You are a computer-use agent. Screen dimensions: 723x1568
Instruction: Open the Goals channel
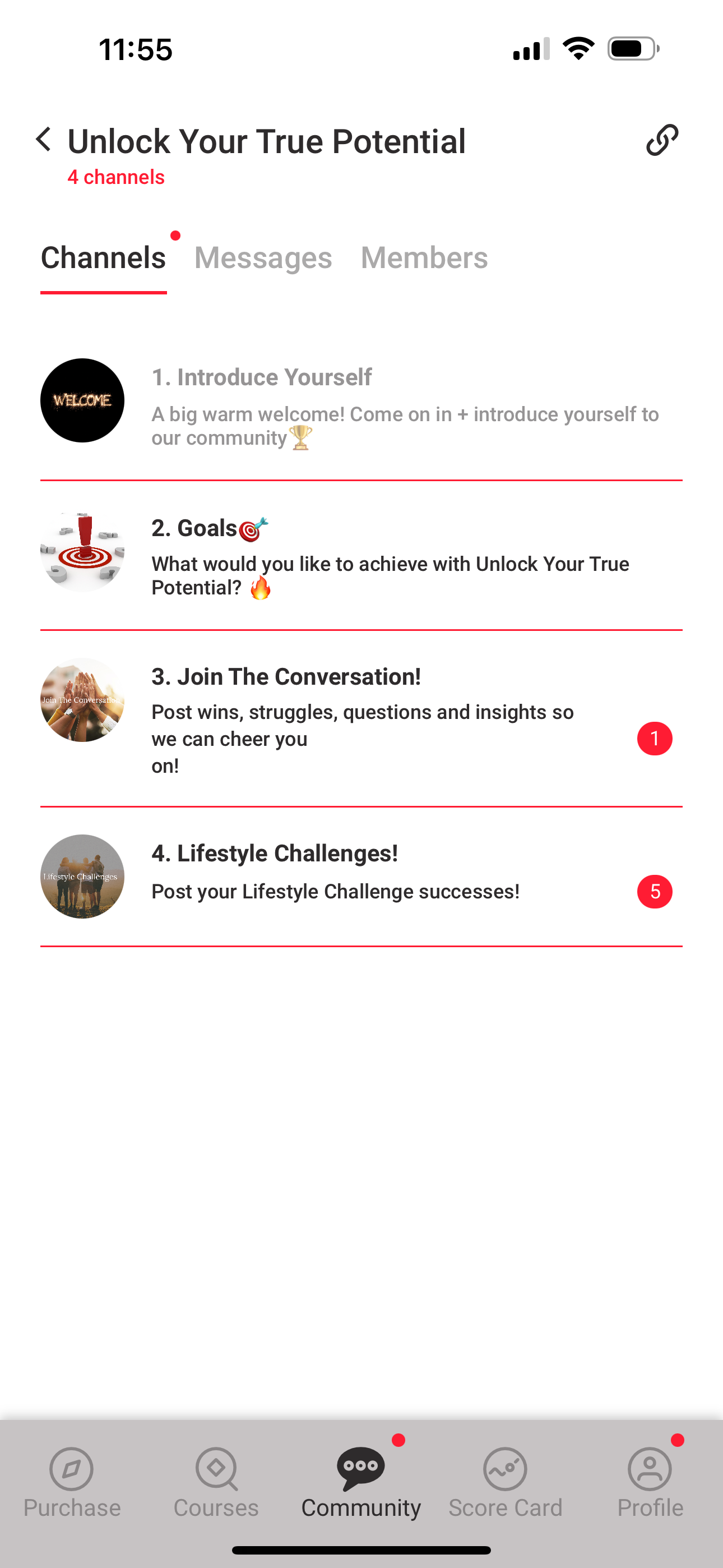coord(360,554)
